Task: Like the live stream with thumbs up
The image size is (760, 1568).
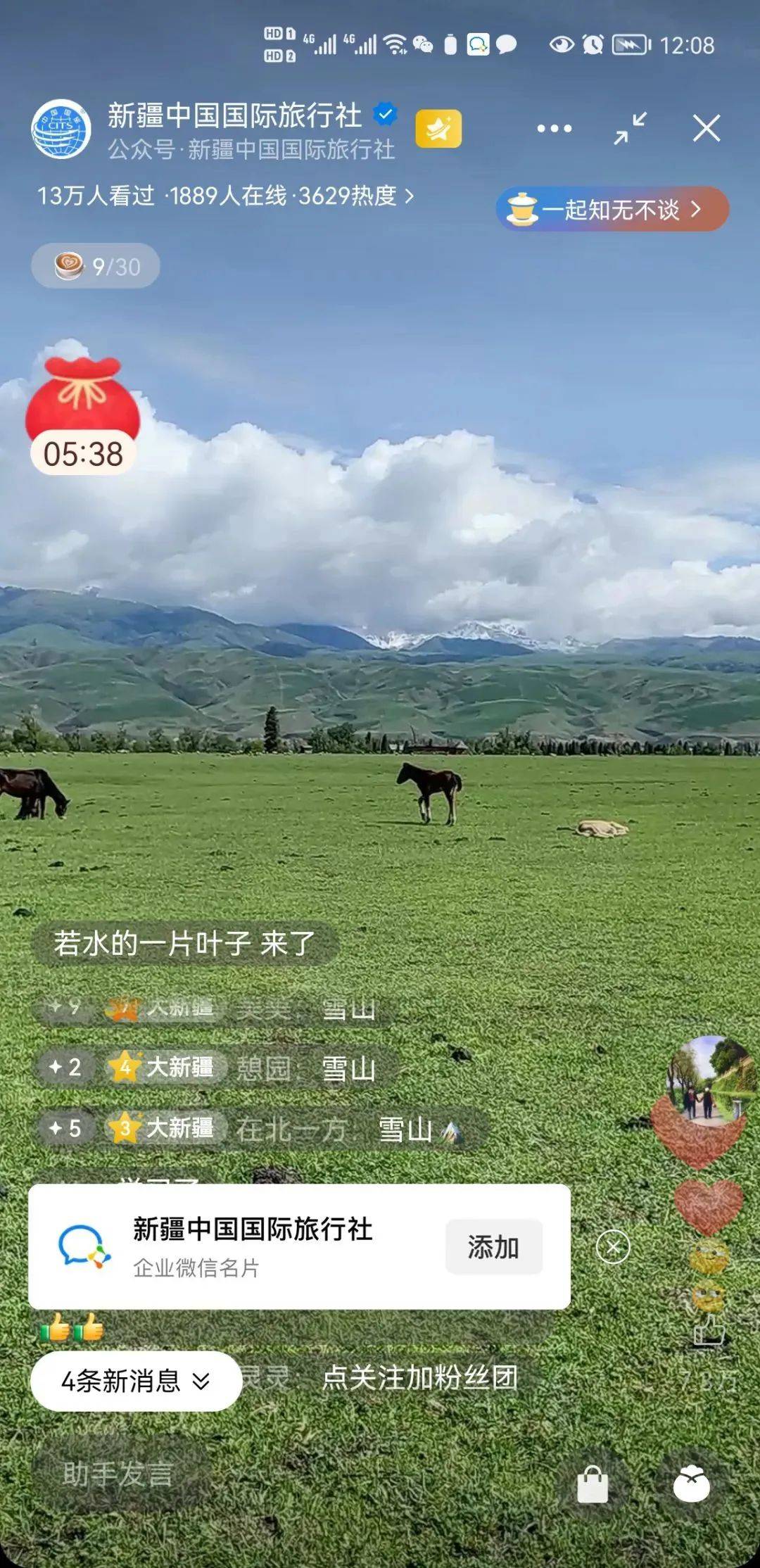Action: pos(709,1330)
